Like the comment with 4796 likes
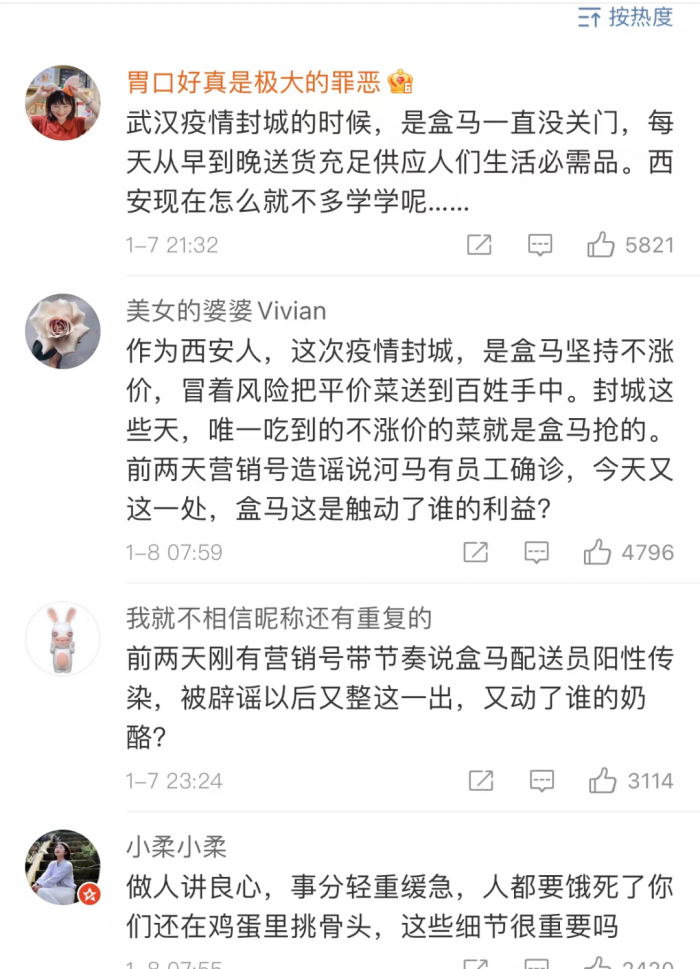The width and height of the screenshot is (700, 969). 598,552
